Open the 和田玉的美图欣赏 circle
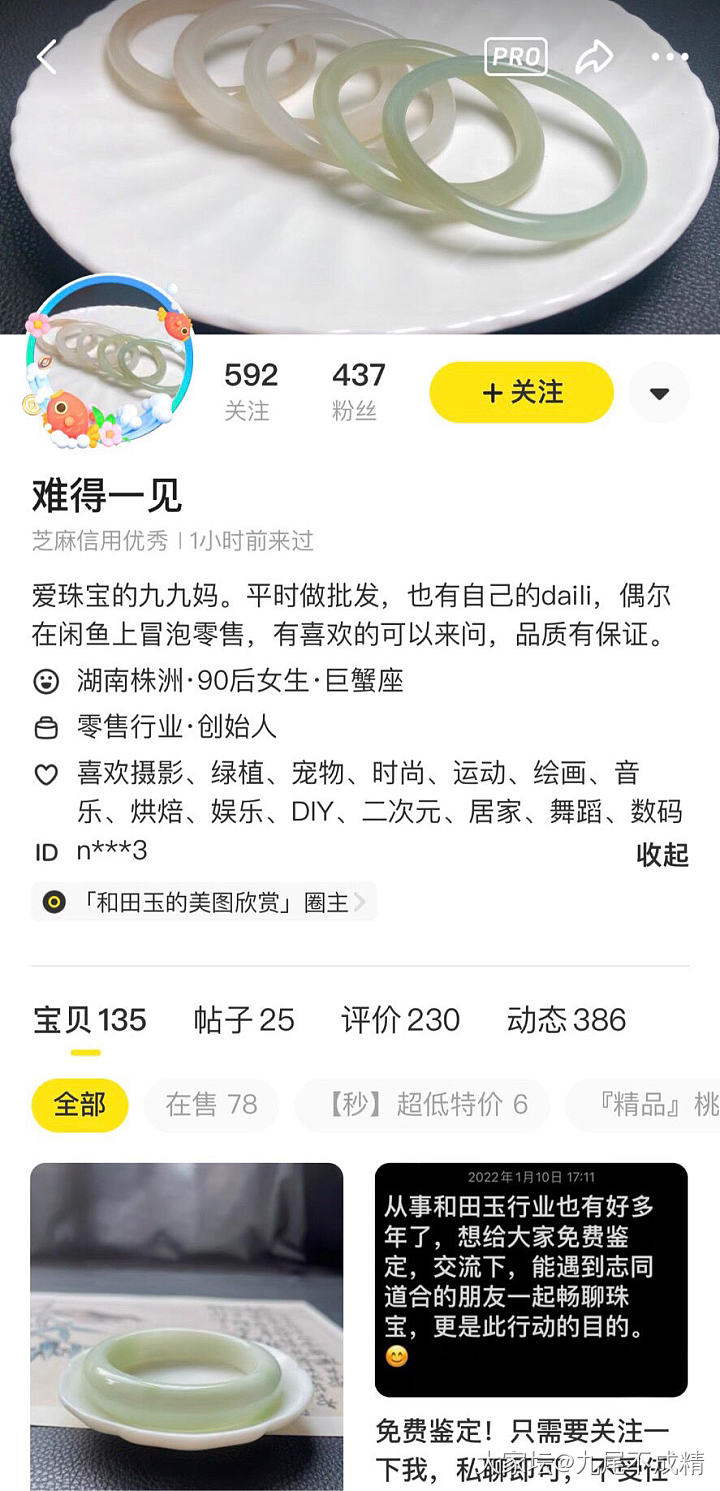Viewport: 720px width, 1491px height. (204, 902)
